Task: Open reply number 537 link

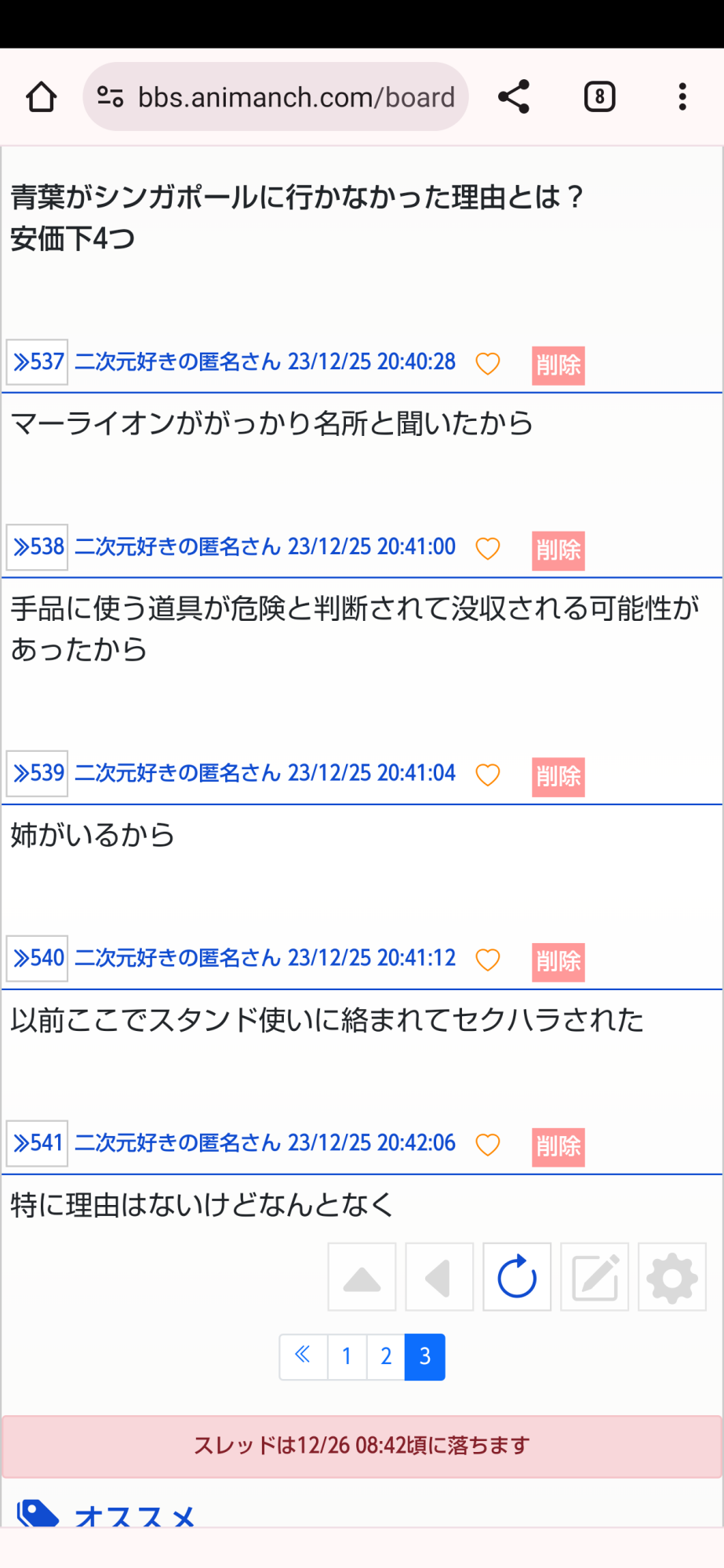Action: [x=38, y=362]
